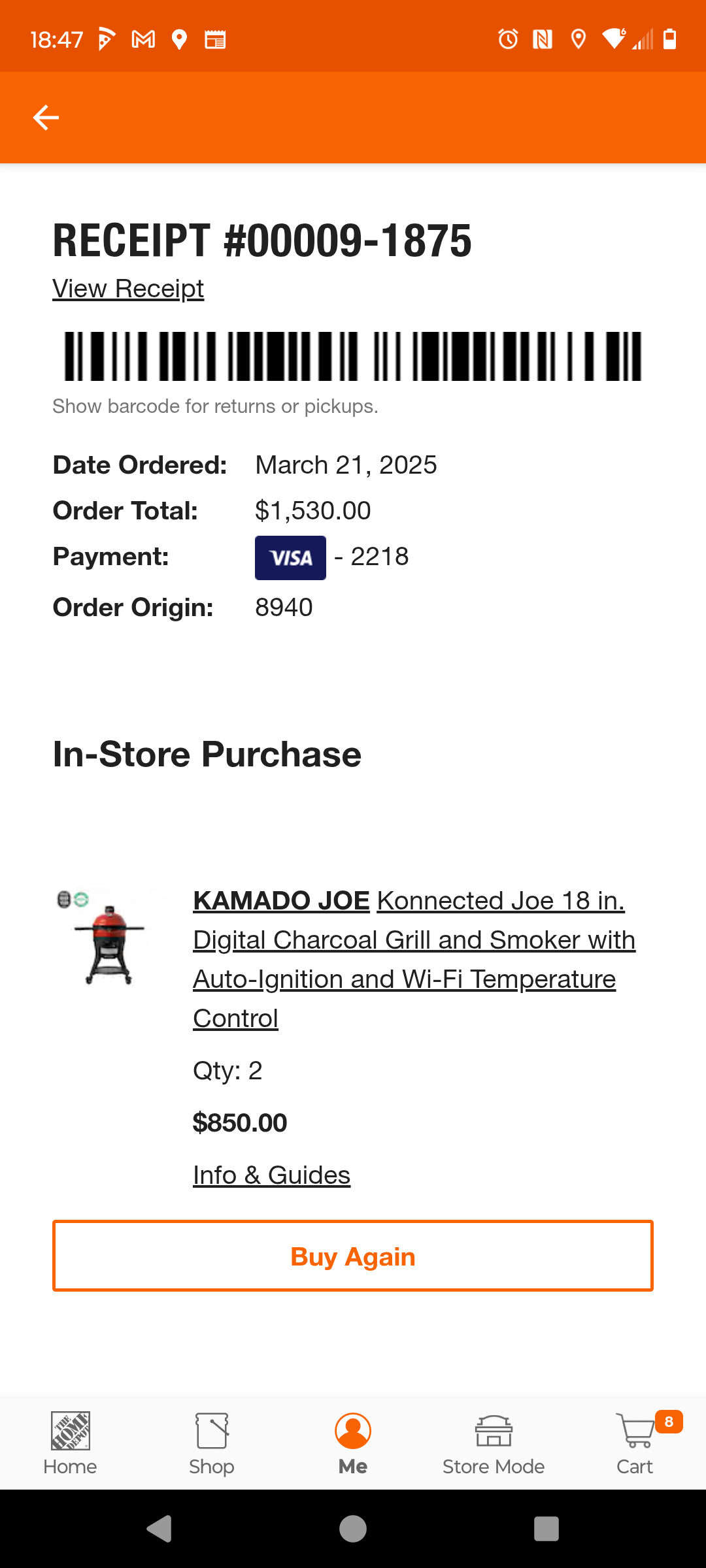Tap the system home button
Image resolution: width=706 pixels, height=1568 pixels.
click(353, 1529)
